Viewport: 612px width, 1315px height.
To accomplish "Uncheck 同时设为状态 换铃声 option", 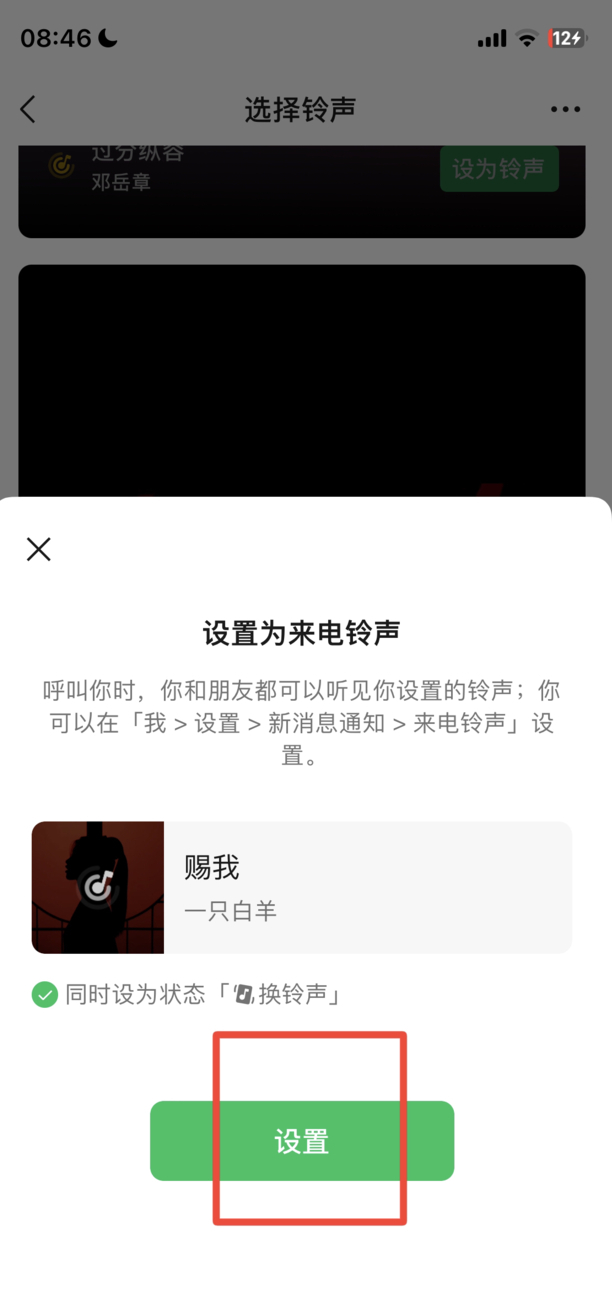I will [45, 994].
